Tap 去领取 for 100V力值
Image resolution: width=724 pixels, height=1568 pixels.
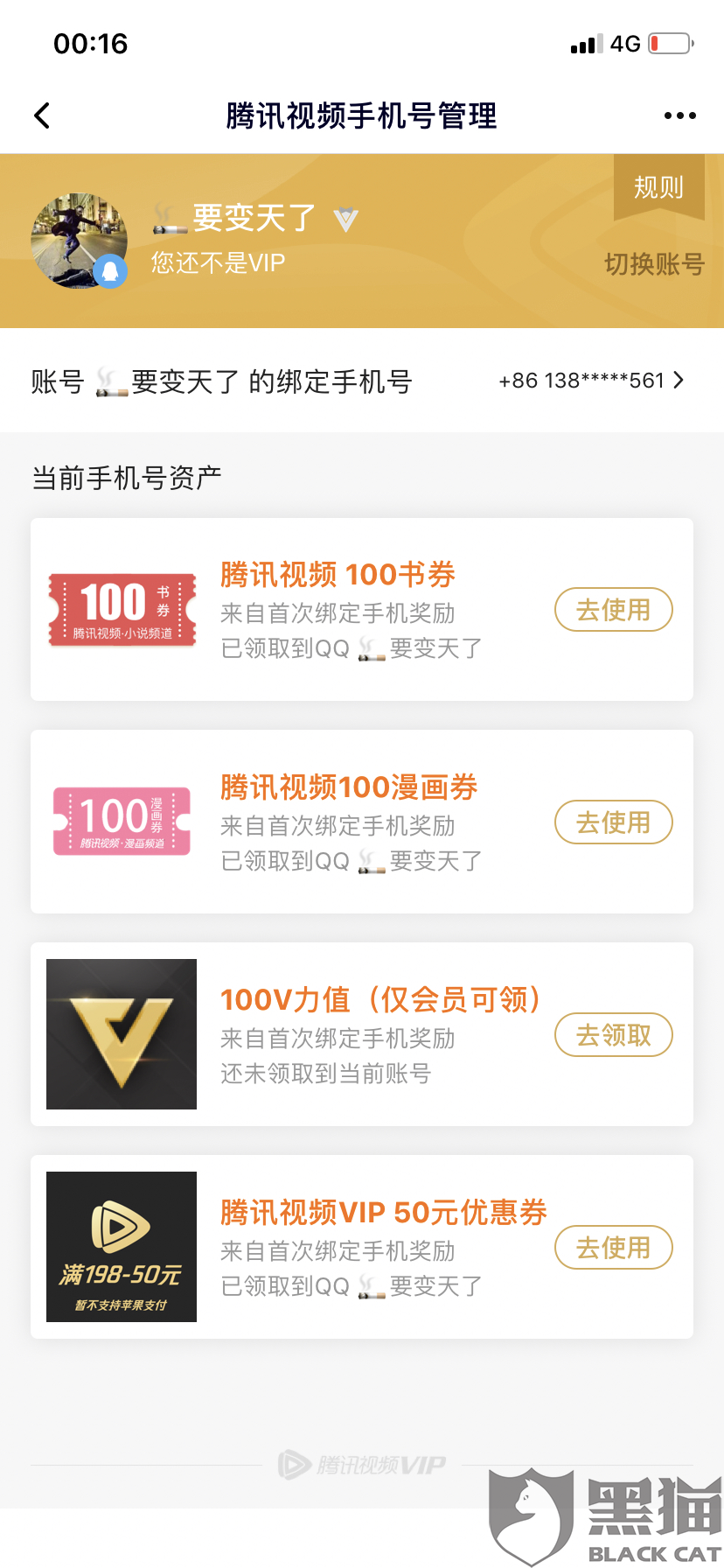(613, 1035)
